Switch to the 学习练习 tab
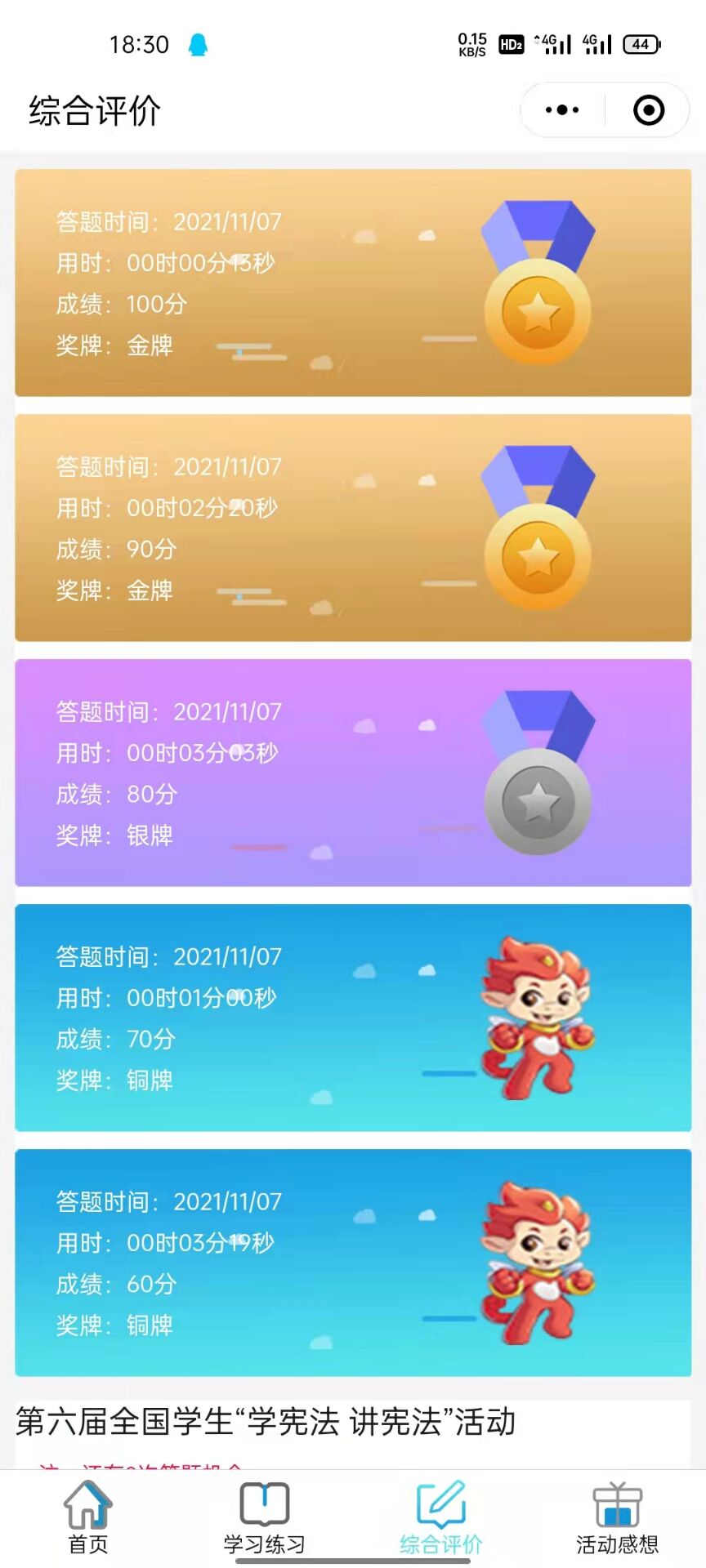This screenshot has height=1568, width=706. point(264,1518)
